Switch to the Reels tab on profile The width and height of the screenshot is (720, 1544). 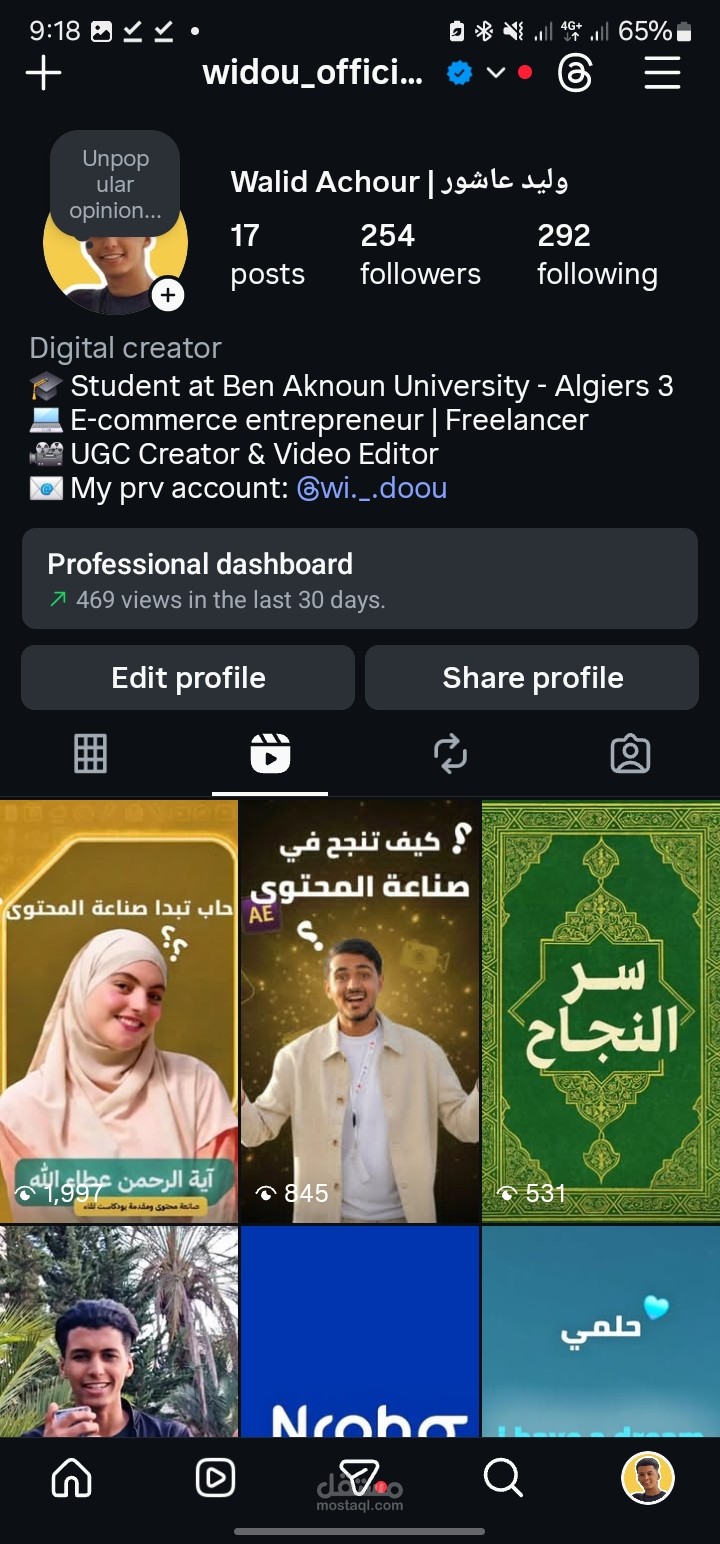[270, 754]
